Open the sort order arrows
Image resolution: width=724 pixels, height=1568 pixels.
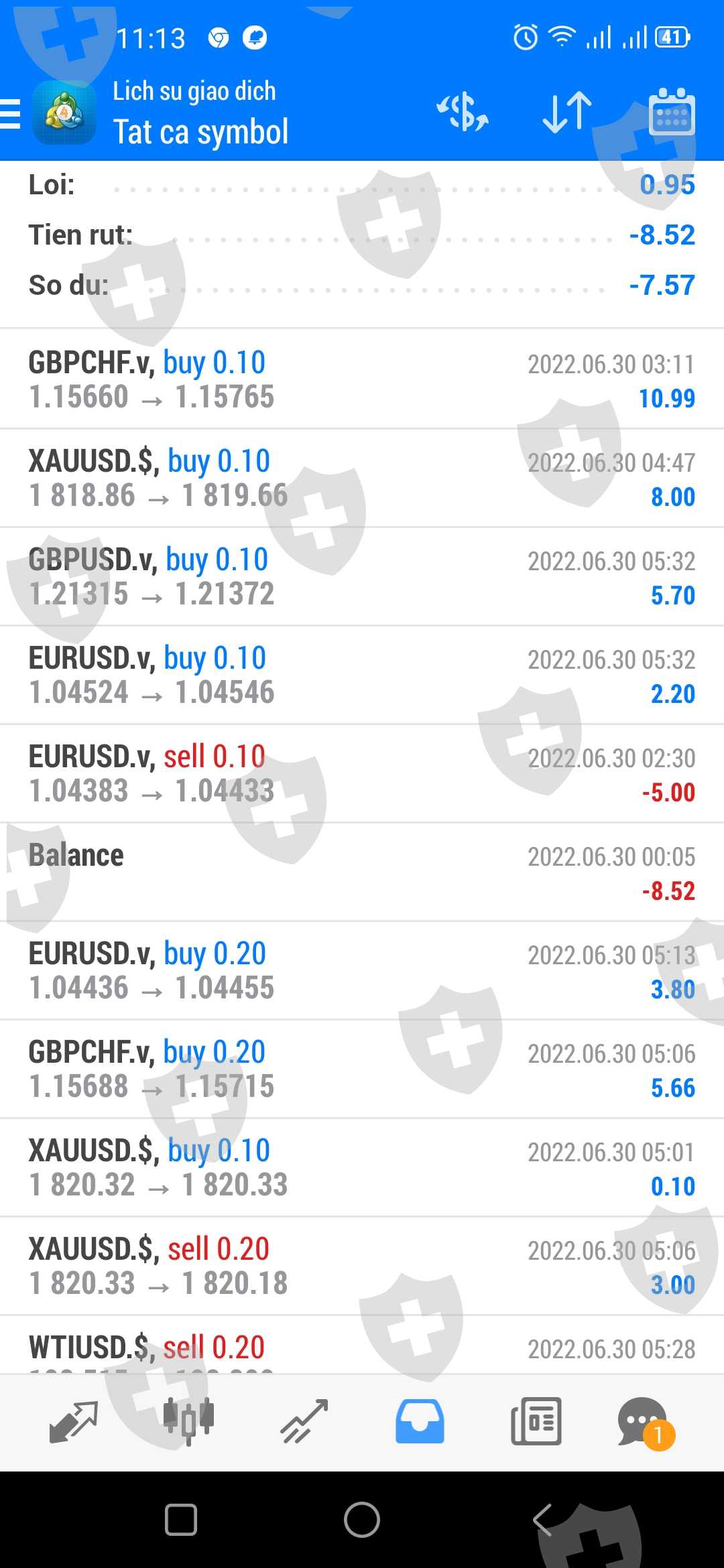coord(566,111)
